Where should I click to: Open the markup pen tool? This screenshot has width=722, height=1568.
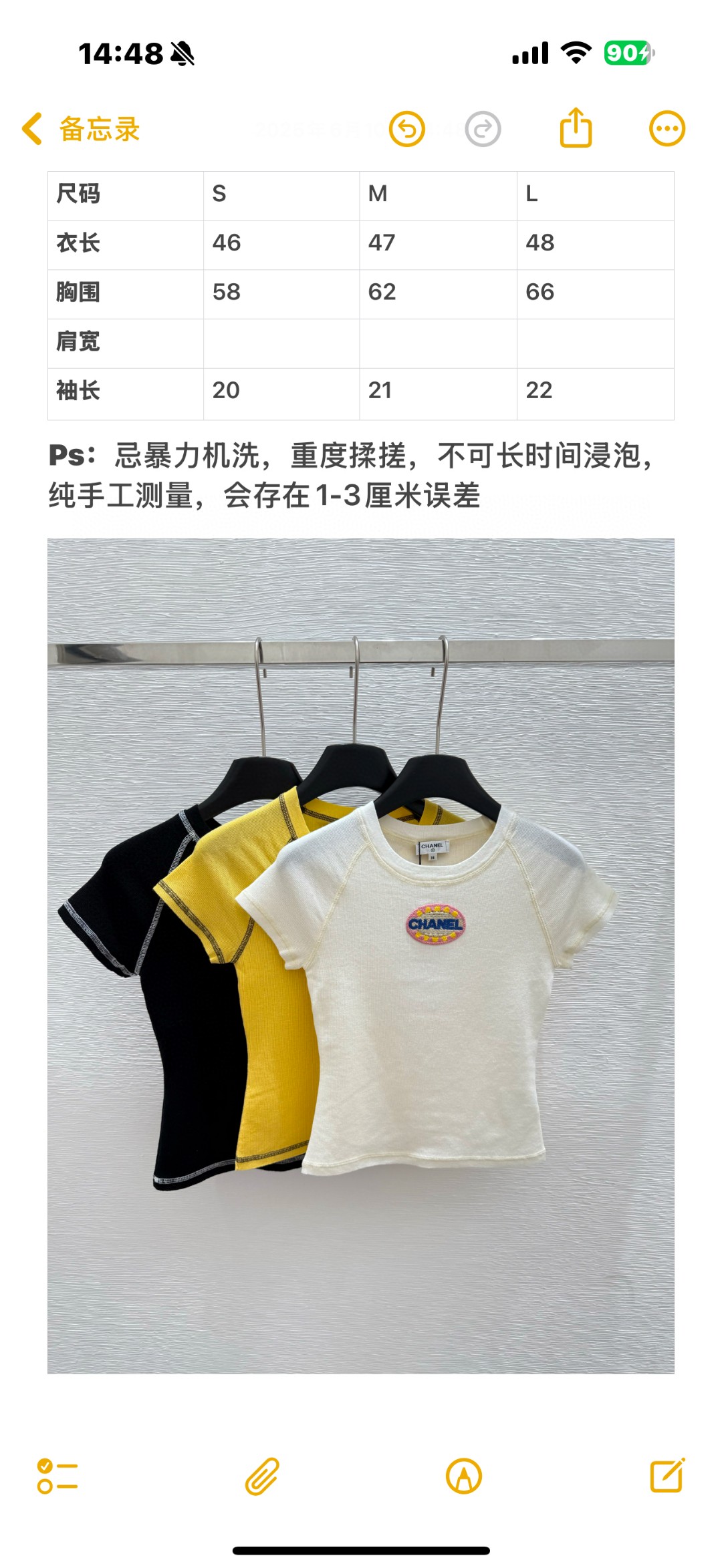464,1476
